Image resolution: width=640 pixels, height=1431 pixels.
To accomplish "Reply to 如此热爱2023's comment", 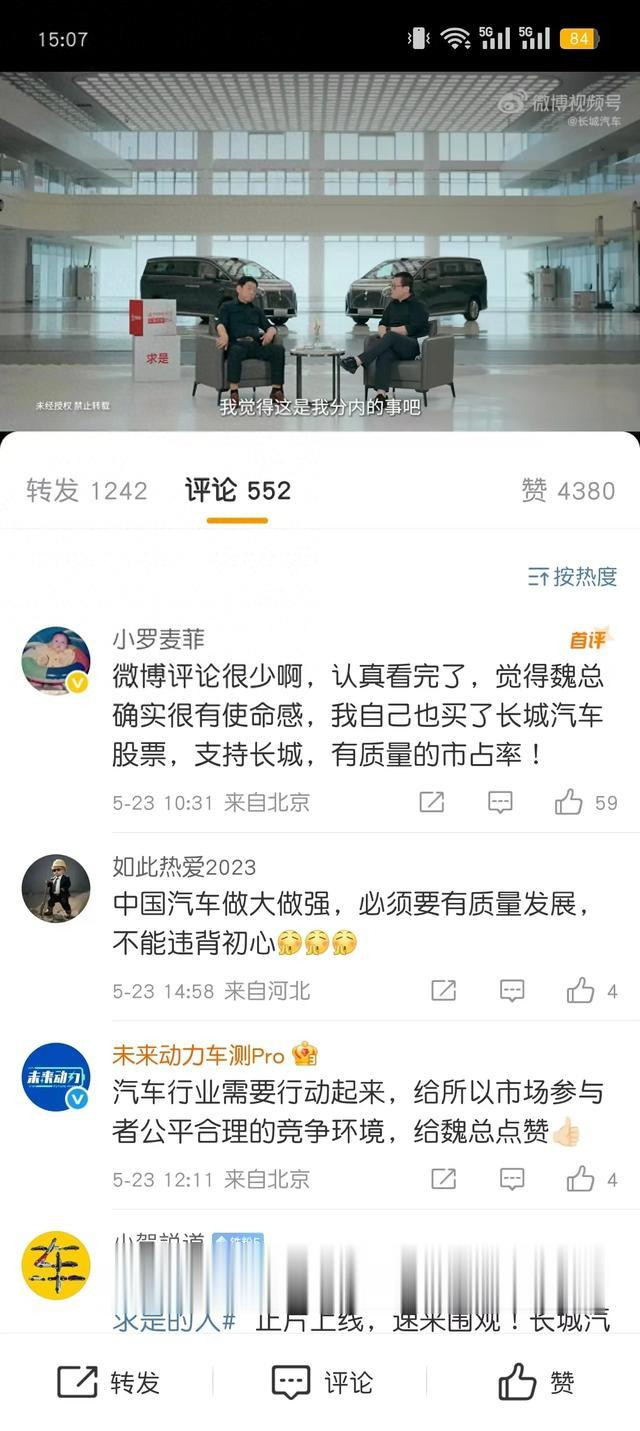I will pyautogui.click(x=512, y=991).
